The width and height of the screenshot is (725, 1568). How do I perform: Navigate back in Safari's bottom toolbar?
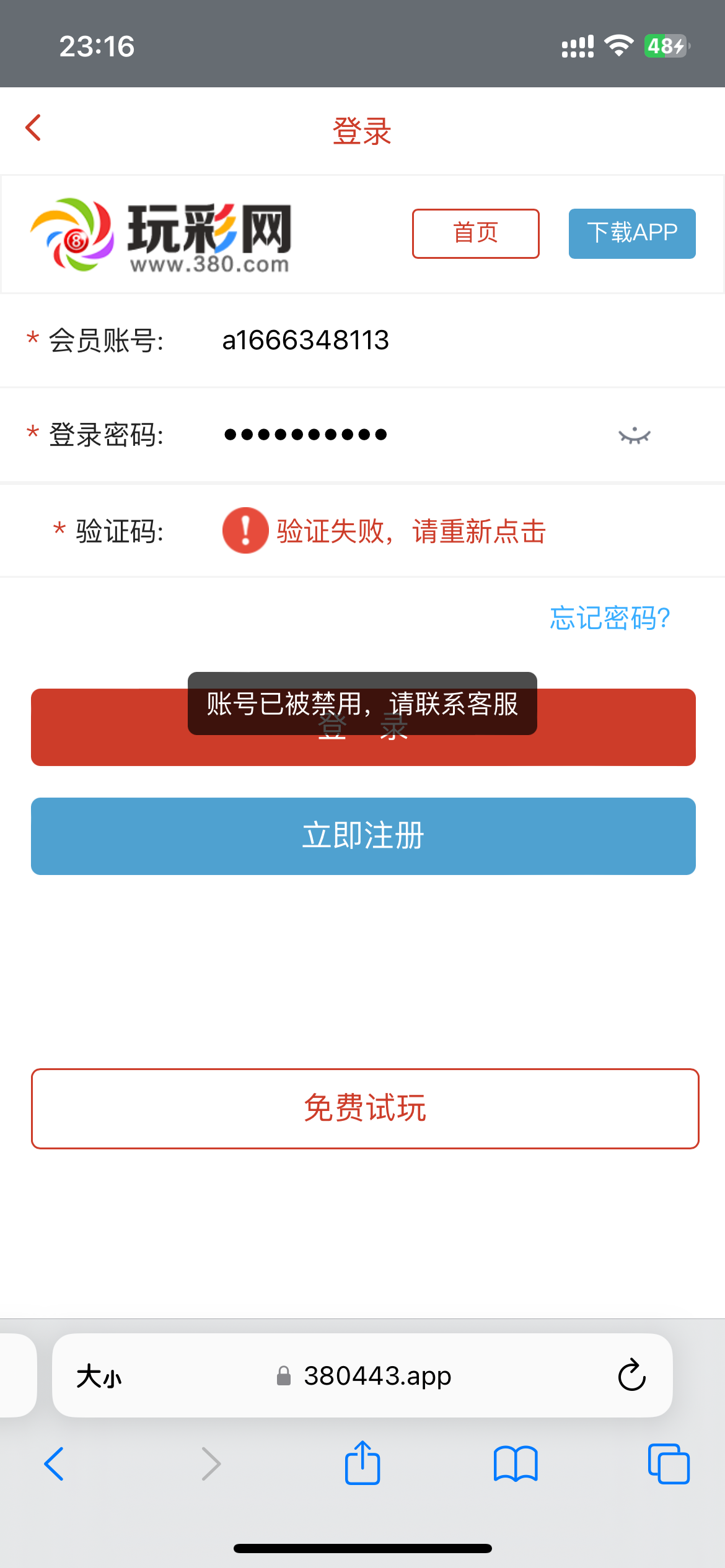click(x=55, y=1465)
